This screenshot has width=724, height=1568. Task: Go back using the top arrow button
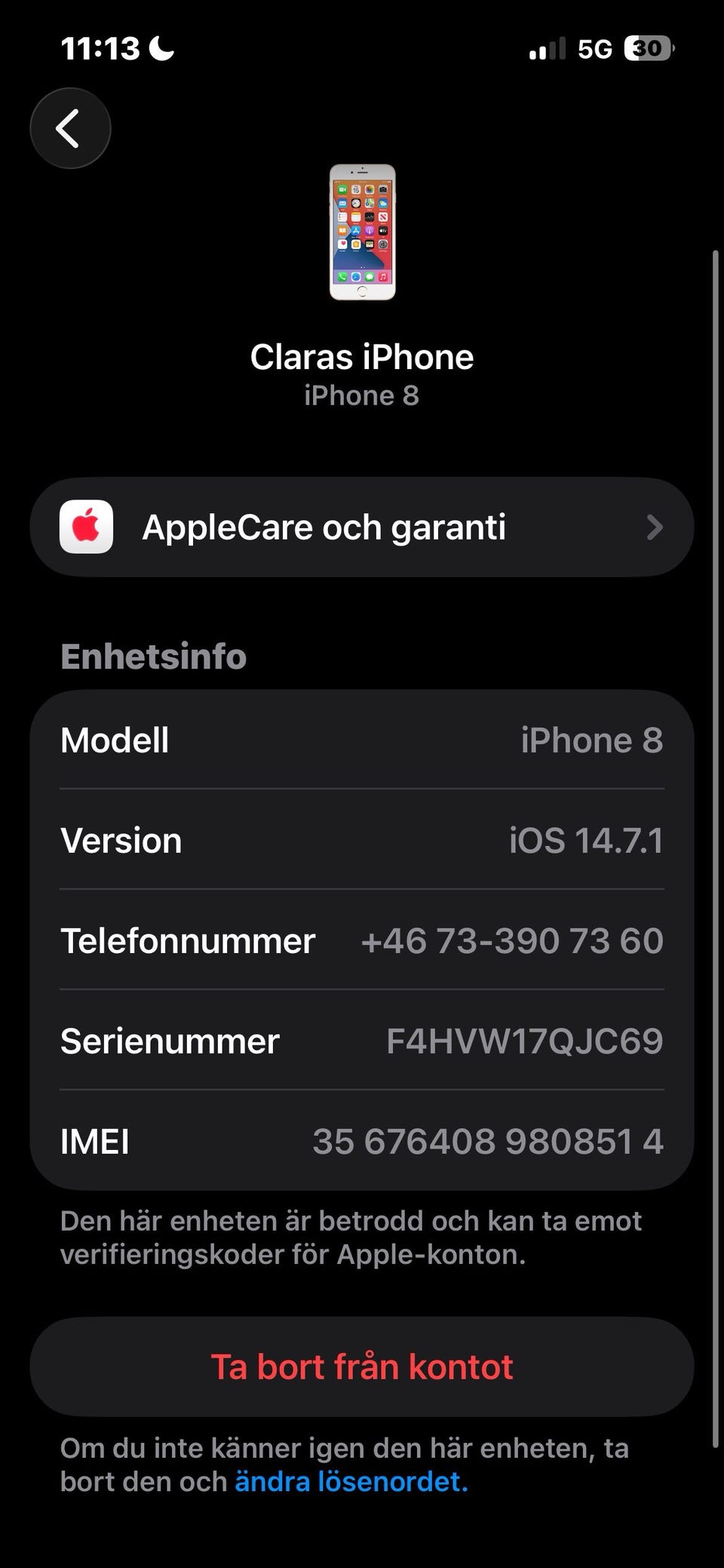click(70, 128)
